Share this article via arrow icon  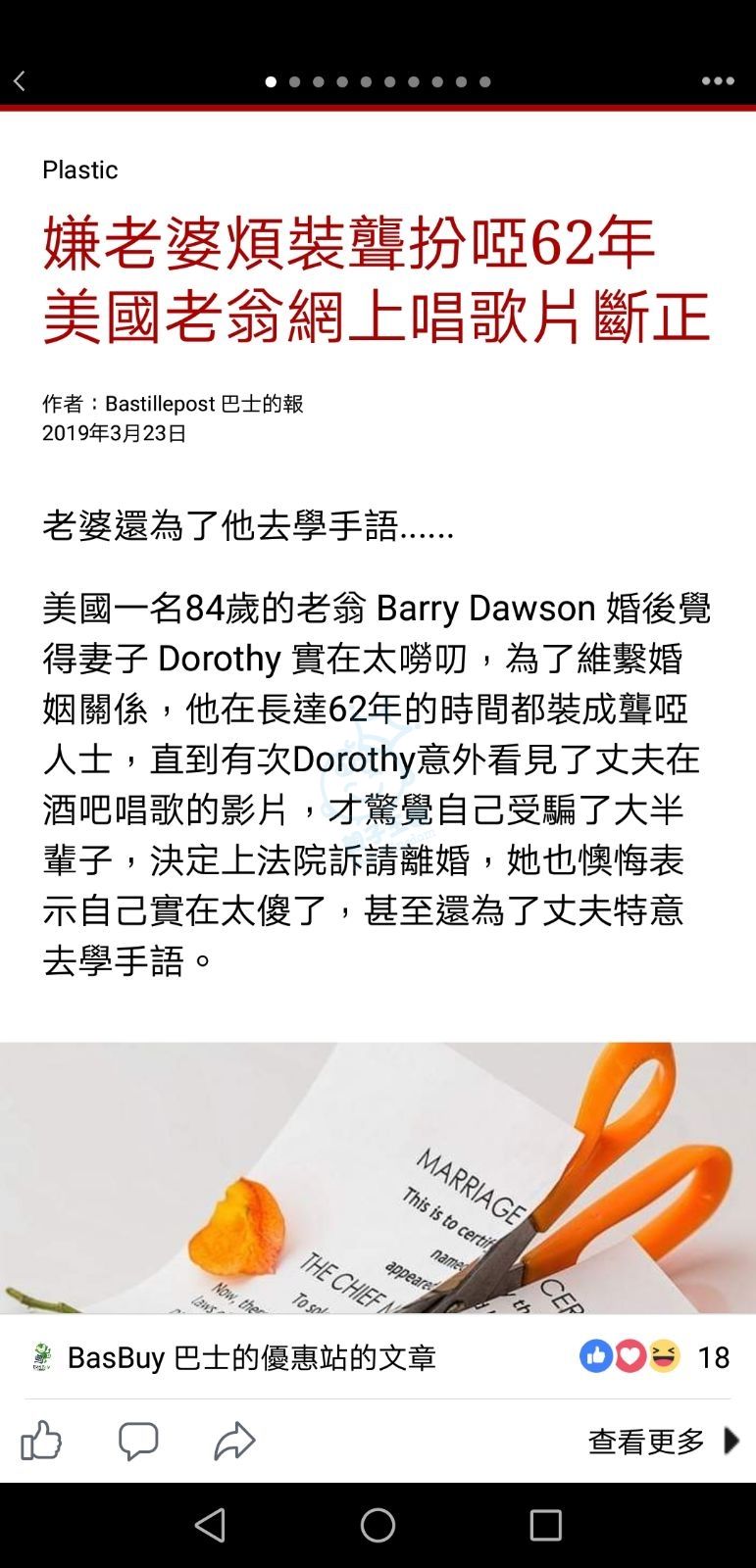click(x=234, y=1441)
